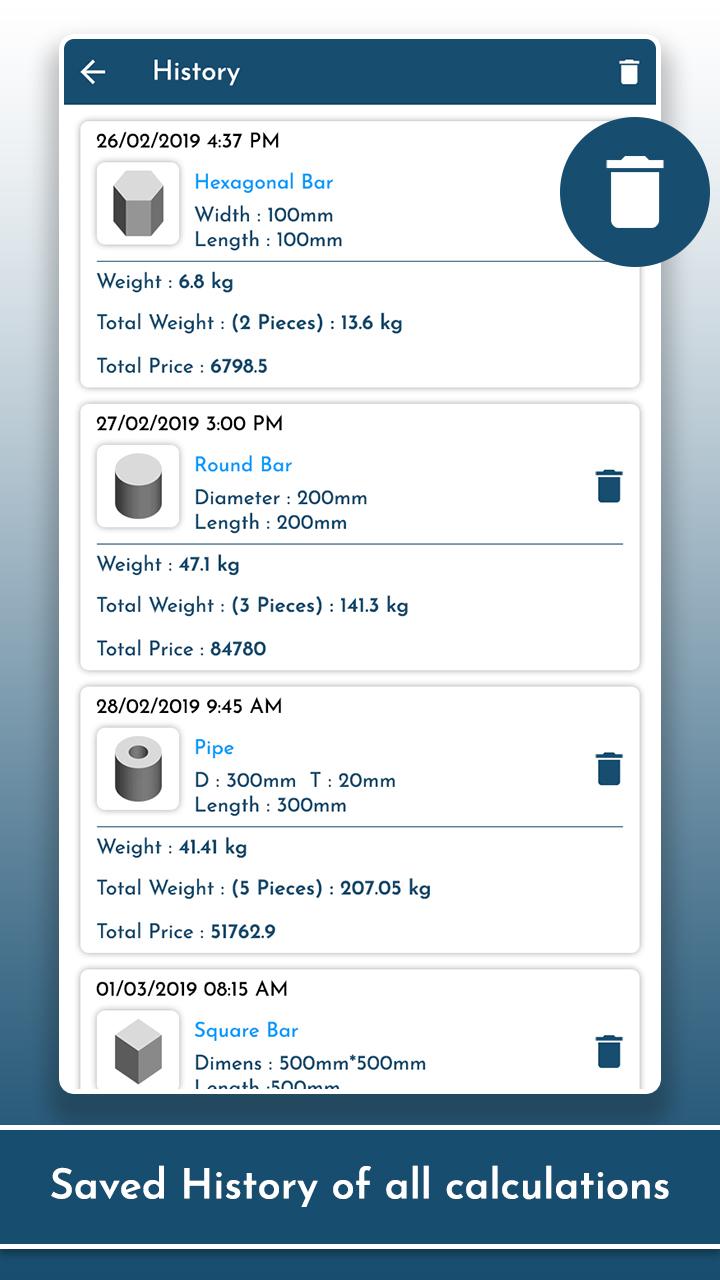Tap the large circular trash button

(x=634, y=191)
